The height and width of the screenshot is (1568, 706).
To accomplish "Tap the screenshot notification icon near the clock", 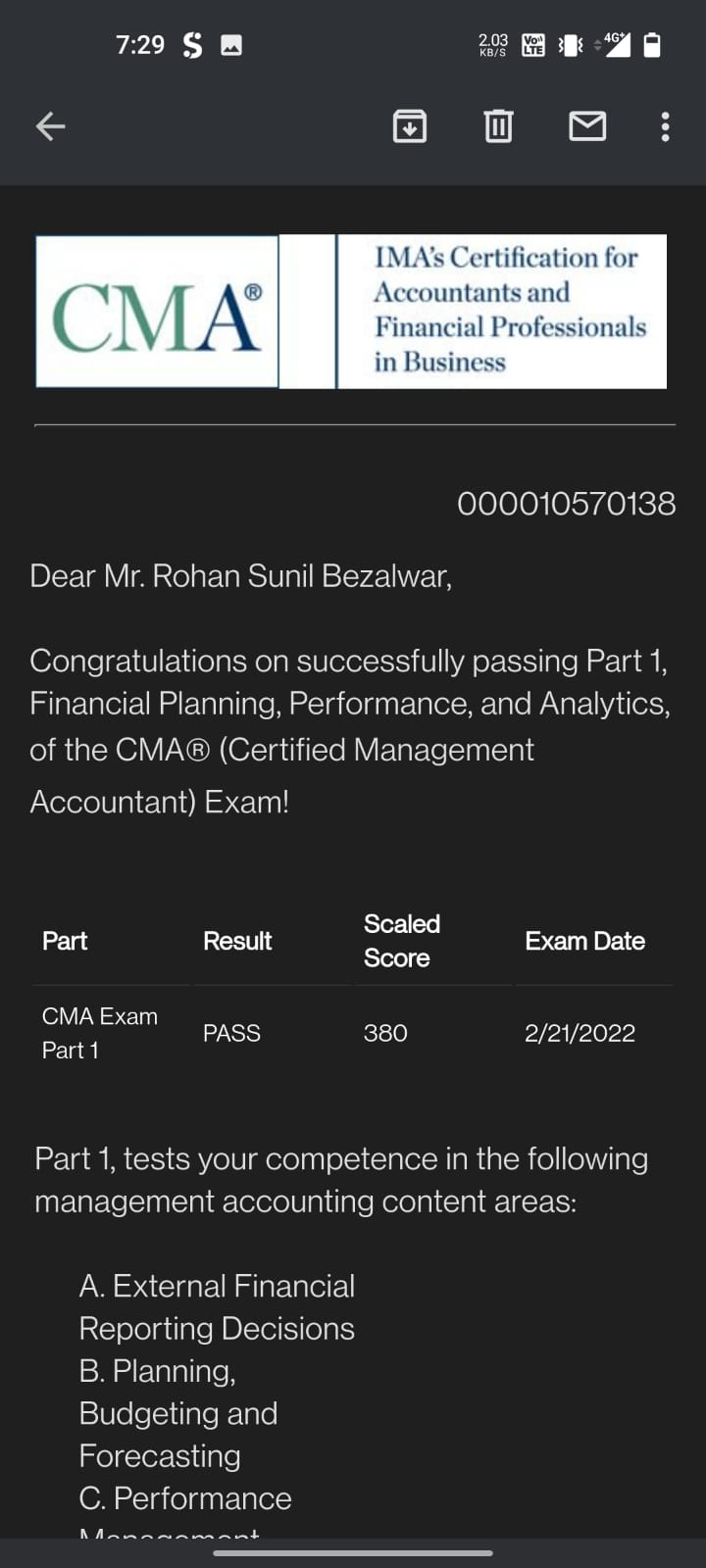I will click(x=230, y=43).
